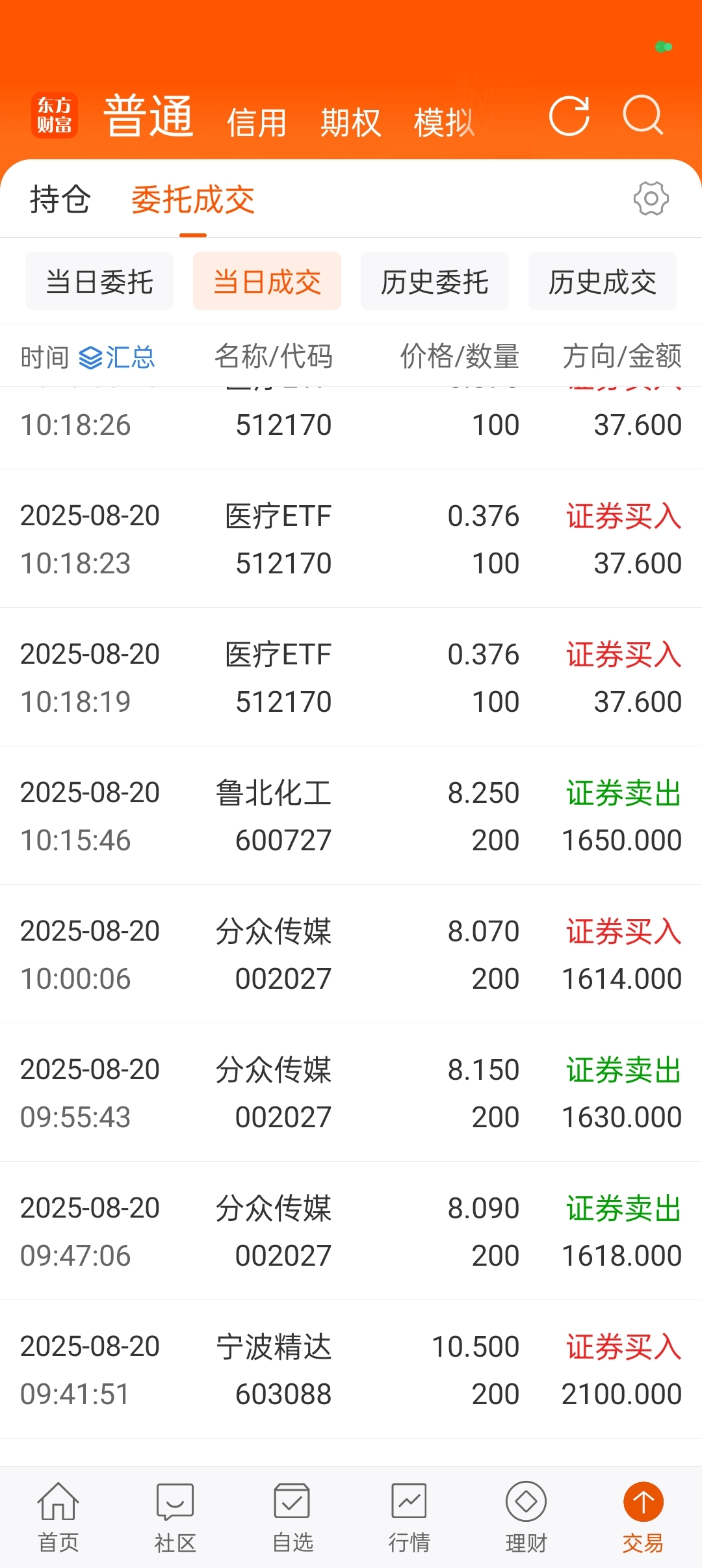Open the 宁波精达 buy trade record
This screenshot has height=1568, width=702.
(351, 1369)
